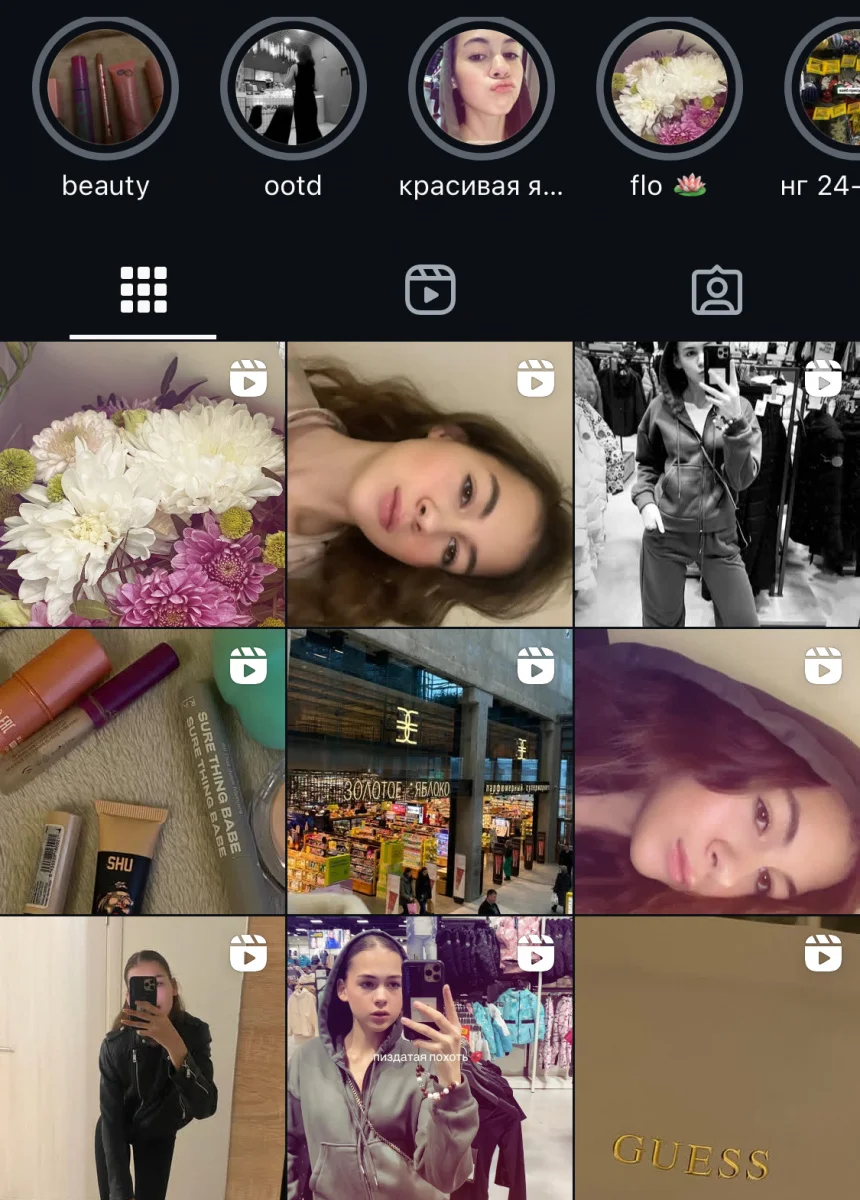The image size is (860, 1200).
Task: Open the grey hoodie mirror selfie reel
Action: pos(430,1058)
